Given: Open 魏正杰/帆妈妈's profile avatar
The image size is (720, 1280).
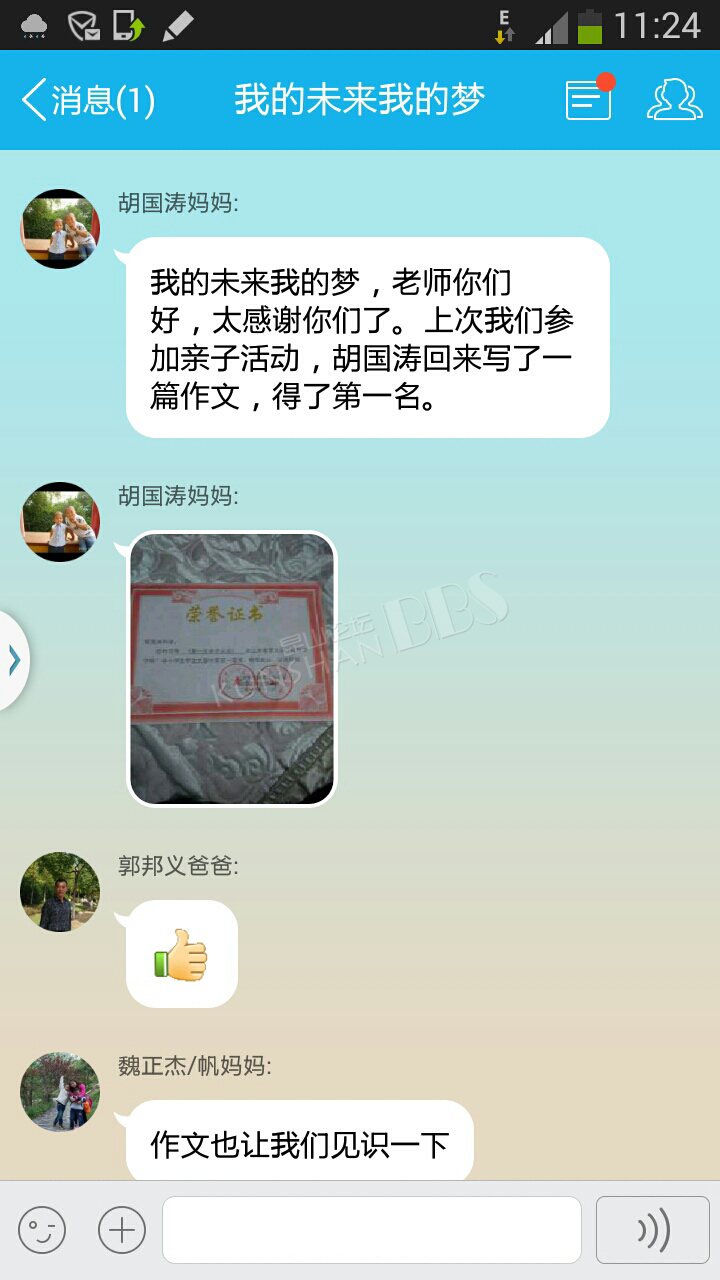Looking at the screenshot, I should click(x=60, y=1092).
